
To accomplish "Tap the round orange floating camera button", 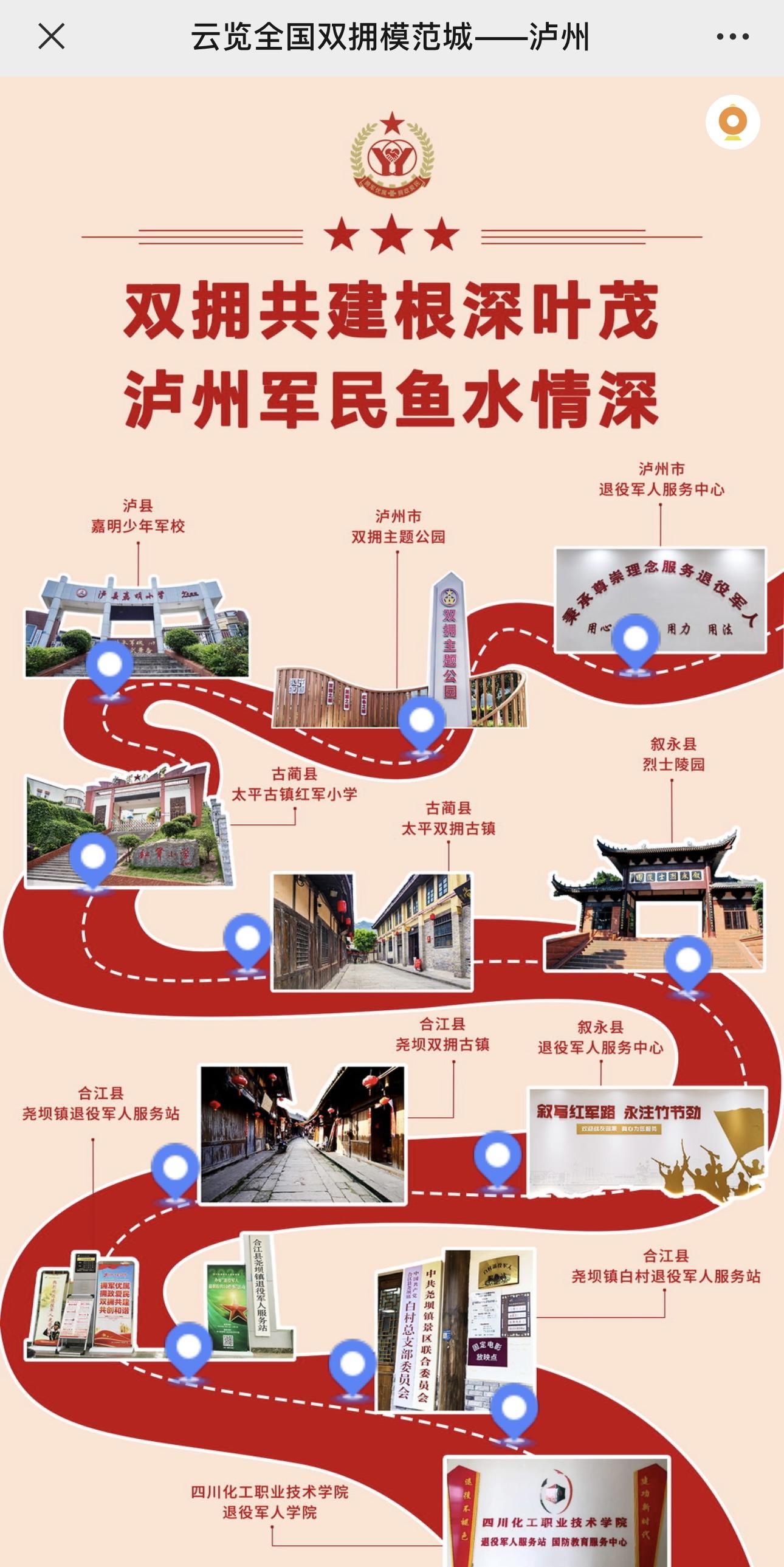I will click(x=732, y=122).
